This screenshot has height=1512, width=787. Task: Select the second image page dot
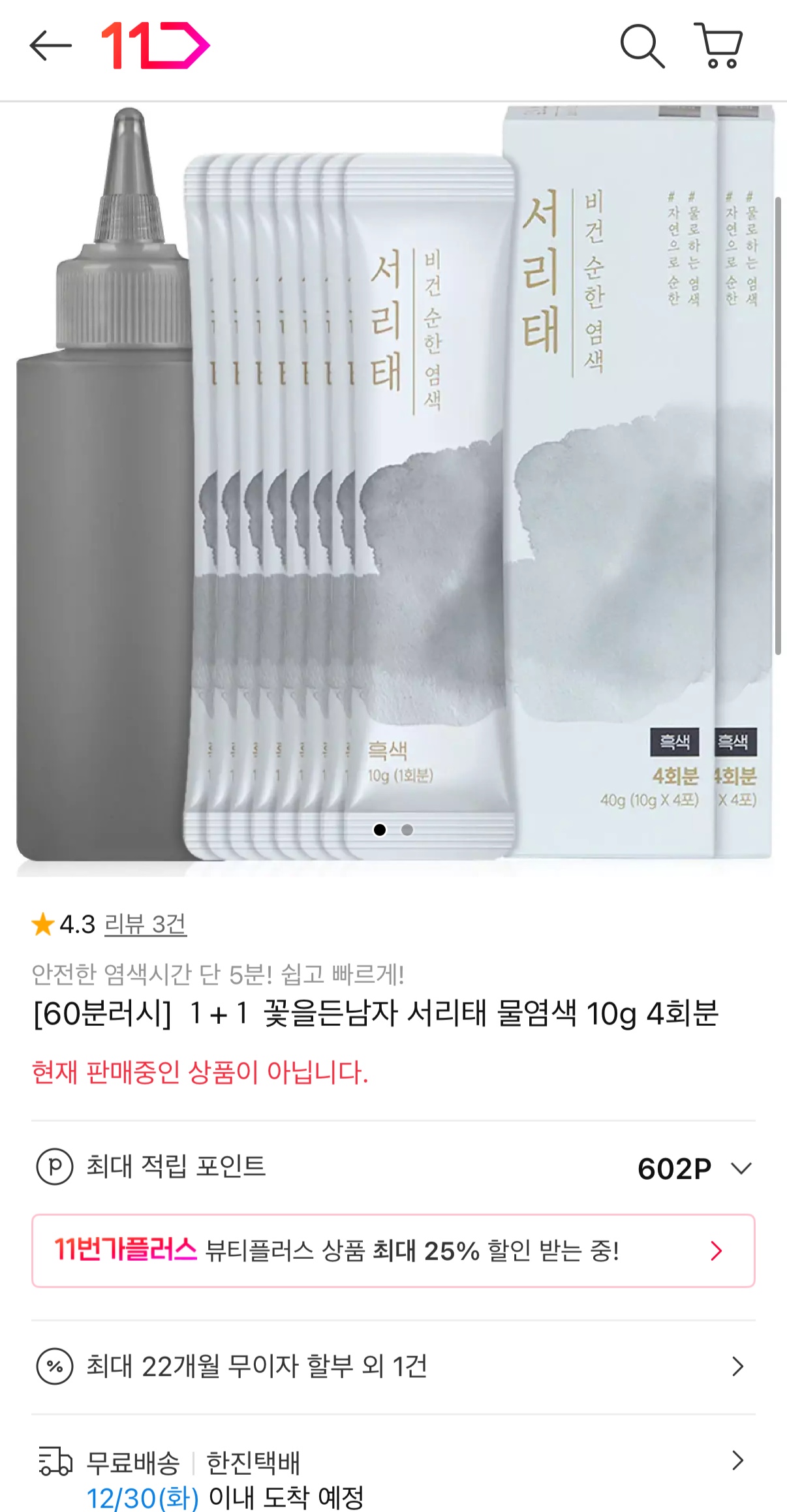tap(407, 830)
